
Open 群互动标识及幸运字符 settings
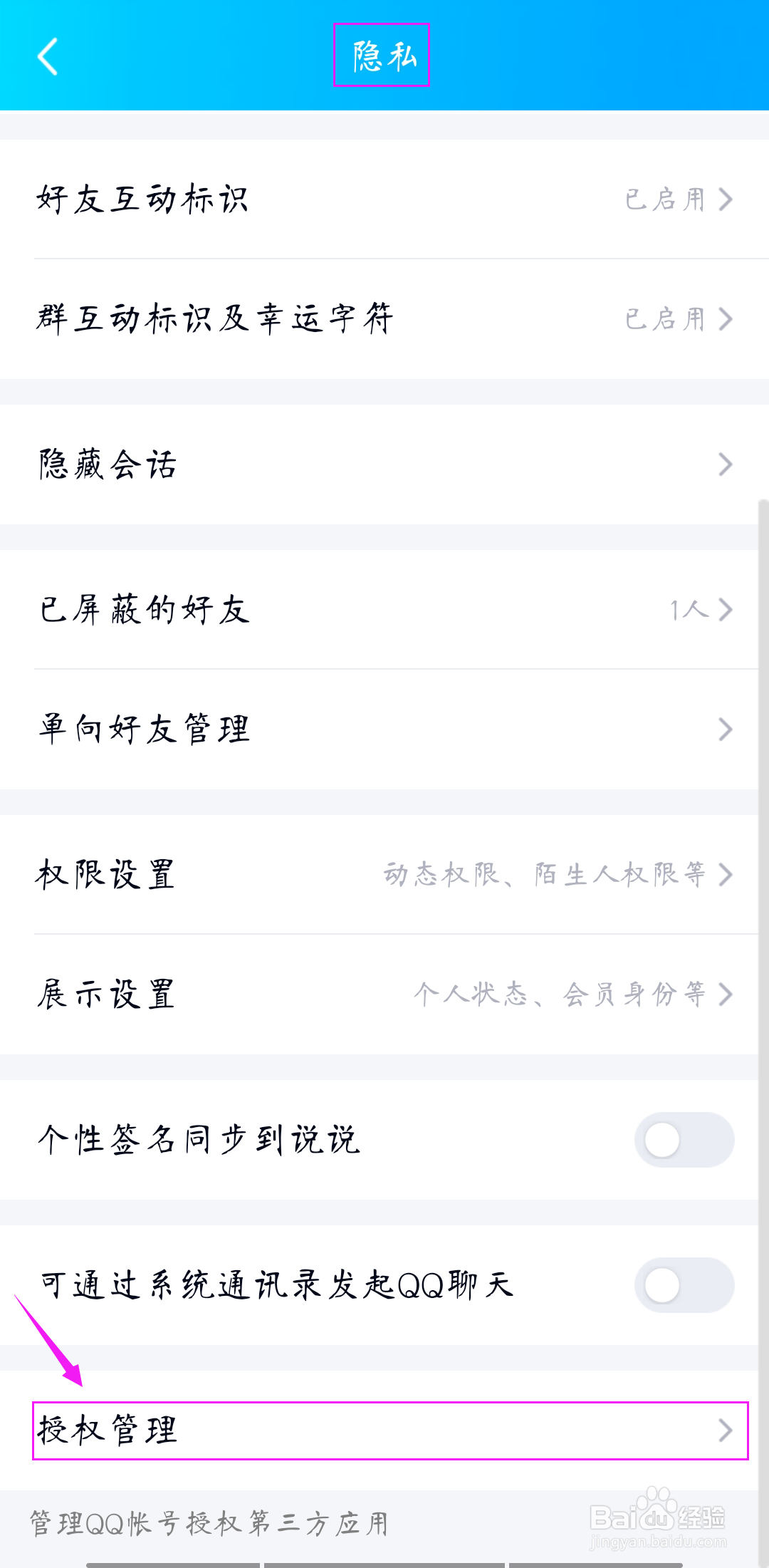tap(214, 319)
